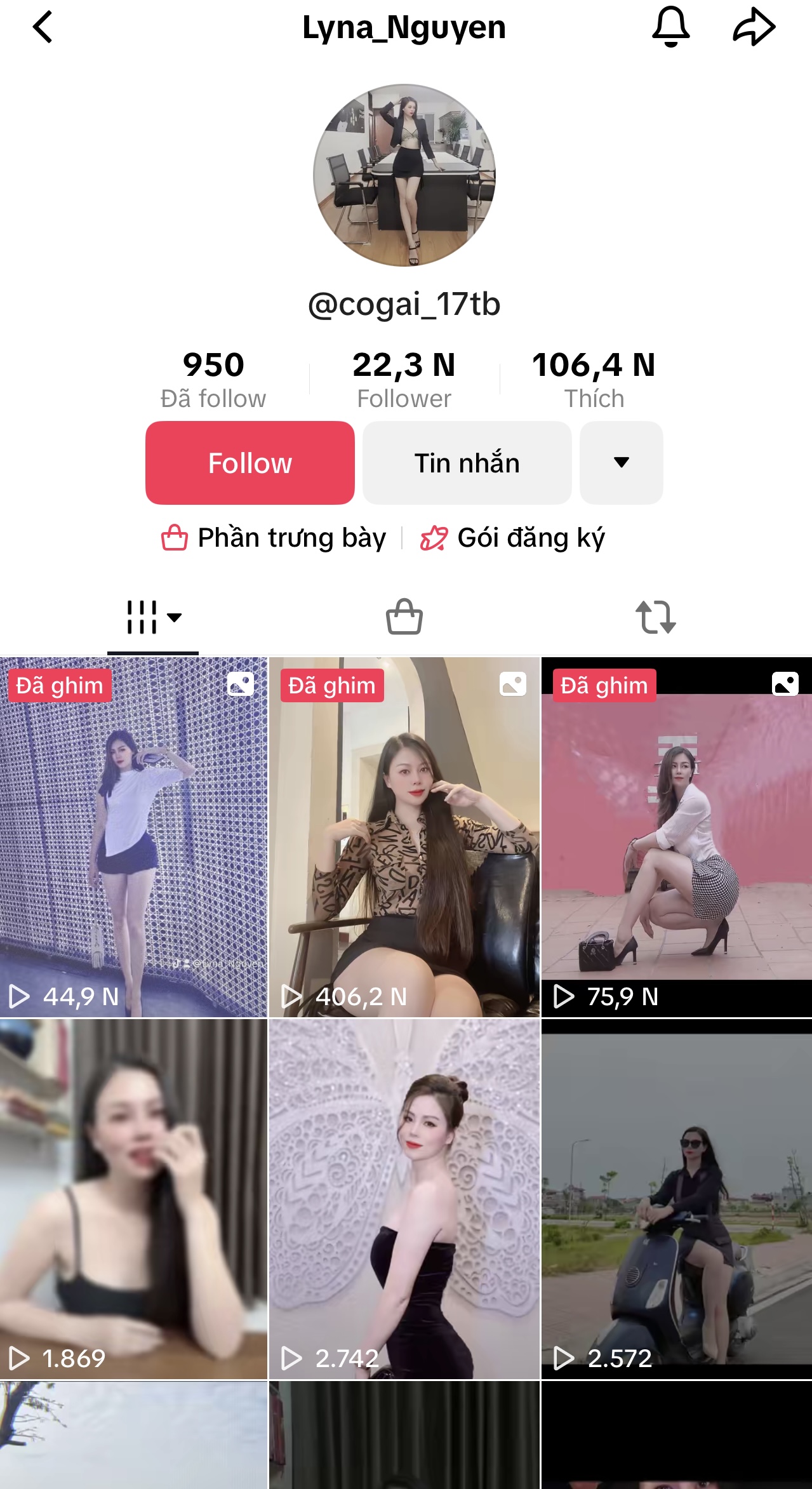Switch to the shop bag tab
Image resolution: width=812 pixels, height=1489 pixels.
(404, 617)
